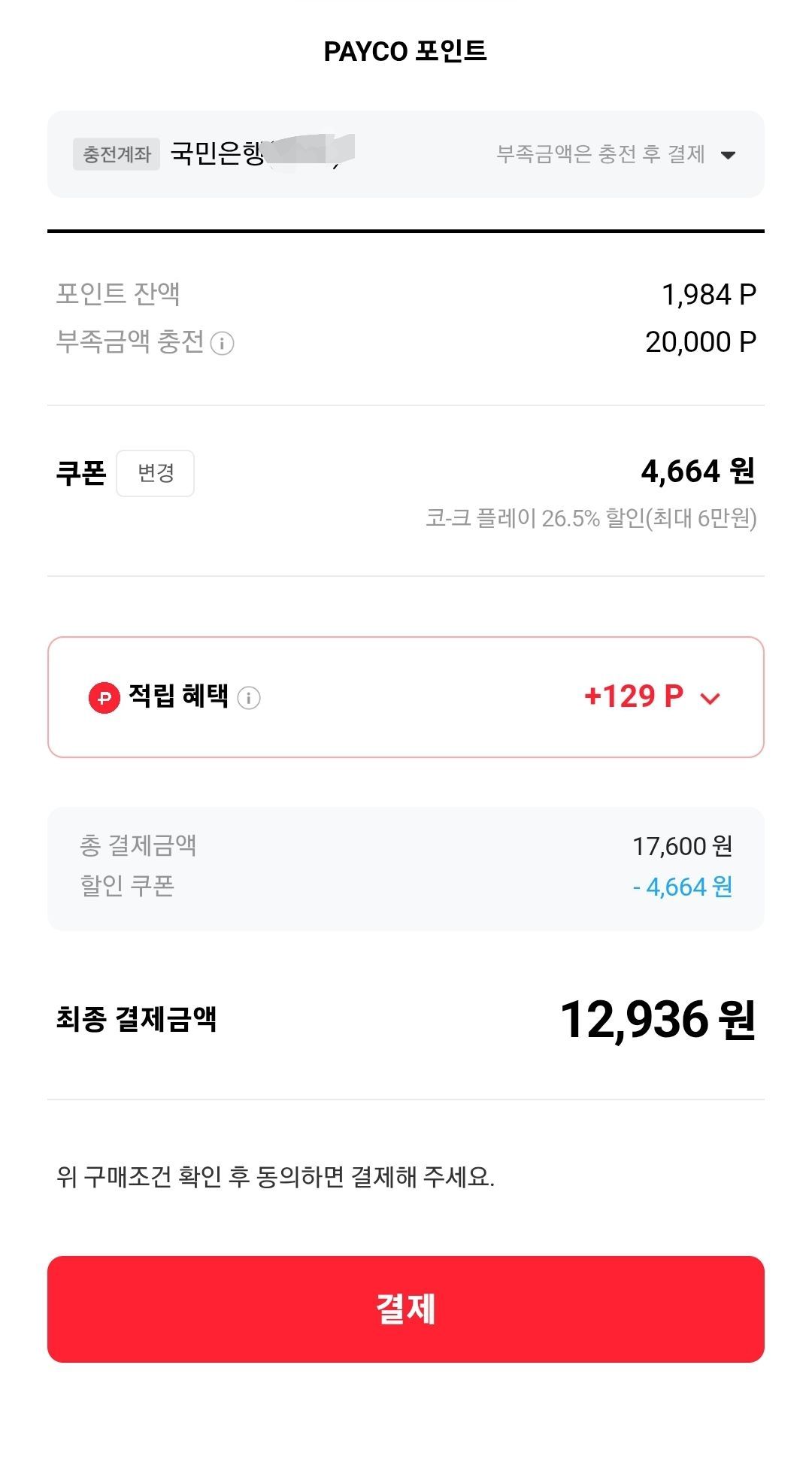Viewport: 812px width, 1459px height.
Task: Expand the 적립 혜택 +129 P details
Action: pos(710,698)
